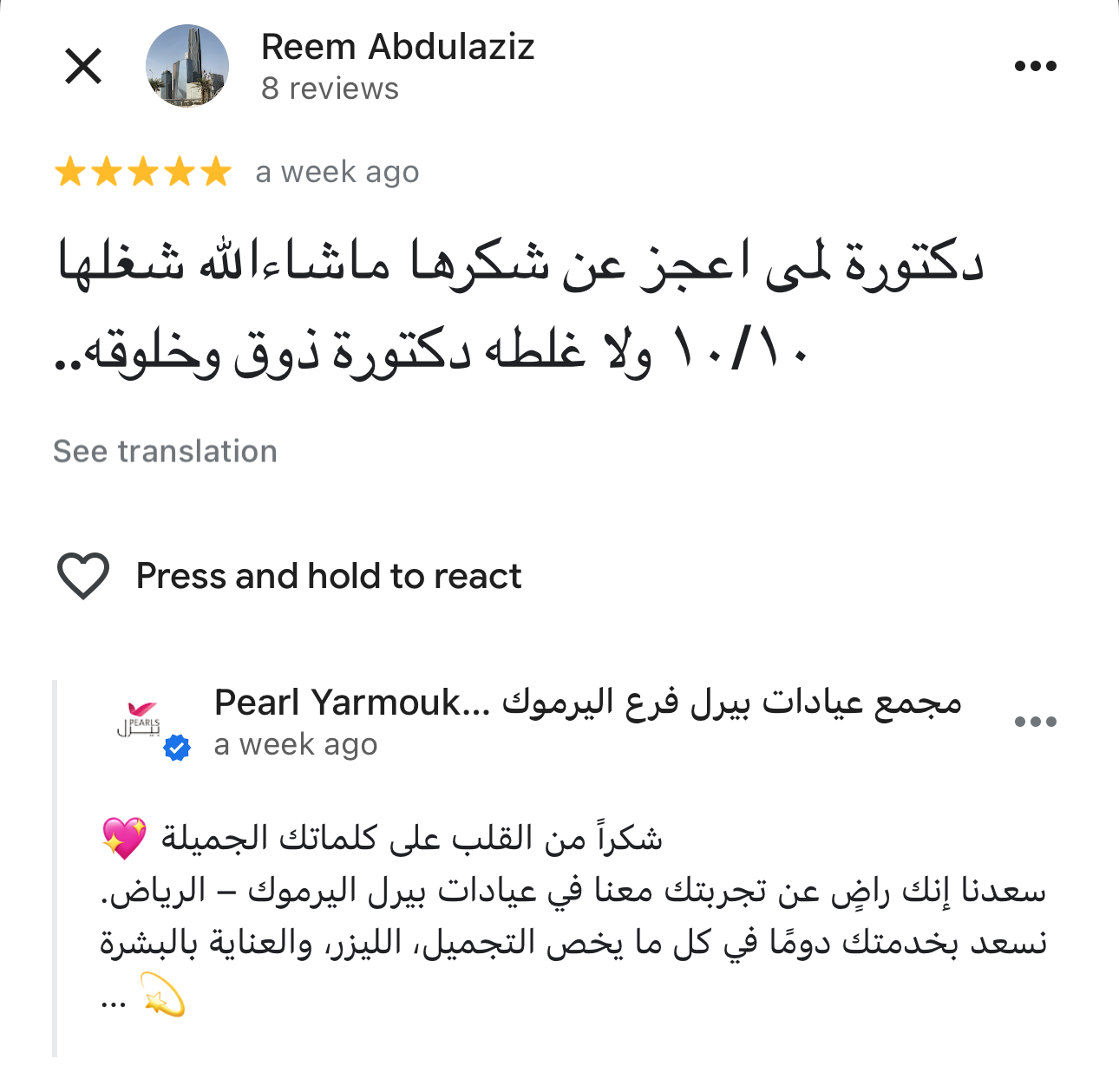Tap See translation for the review
The width and height of the screenshot is (1119, 1092).
pos(165,452)
